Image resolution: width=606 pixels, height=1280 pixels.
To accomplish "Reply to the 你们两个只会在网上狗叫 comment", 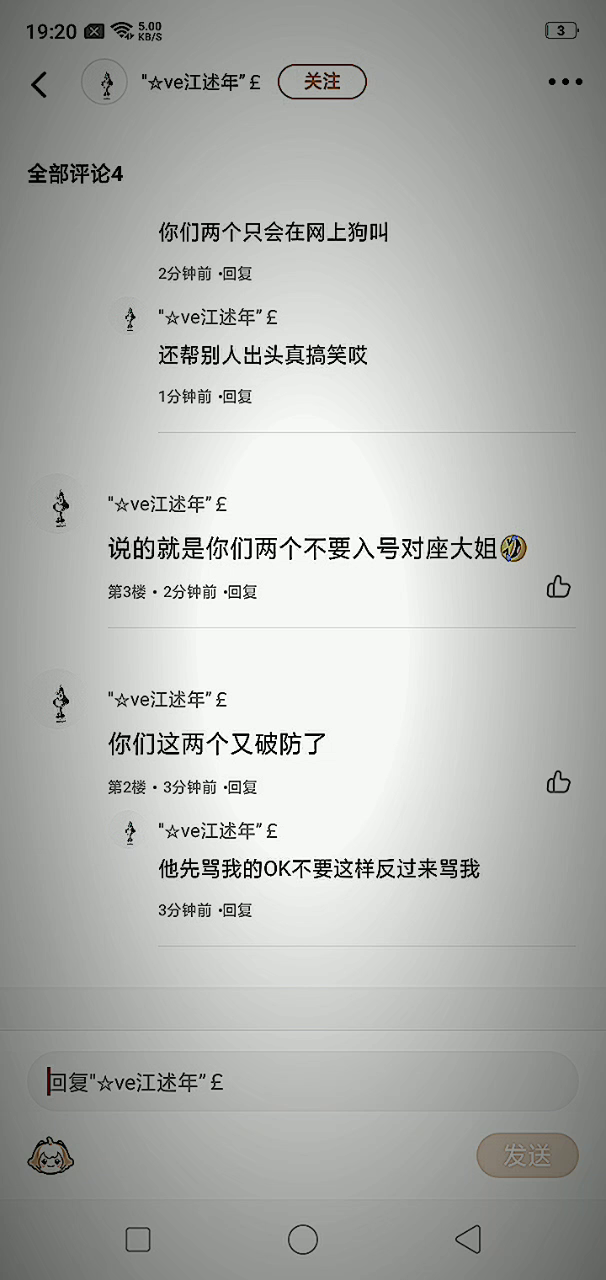I will (238, 272).
